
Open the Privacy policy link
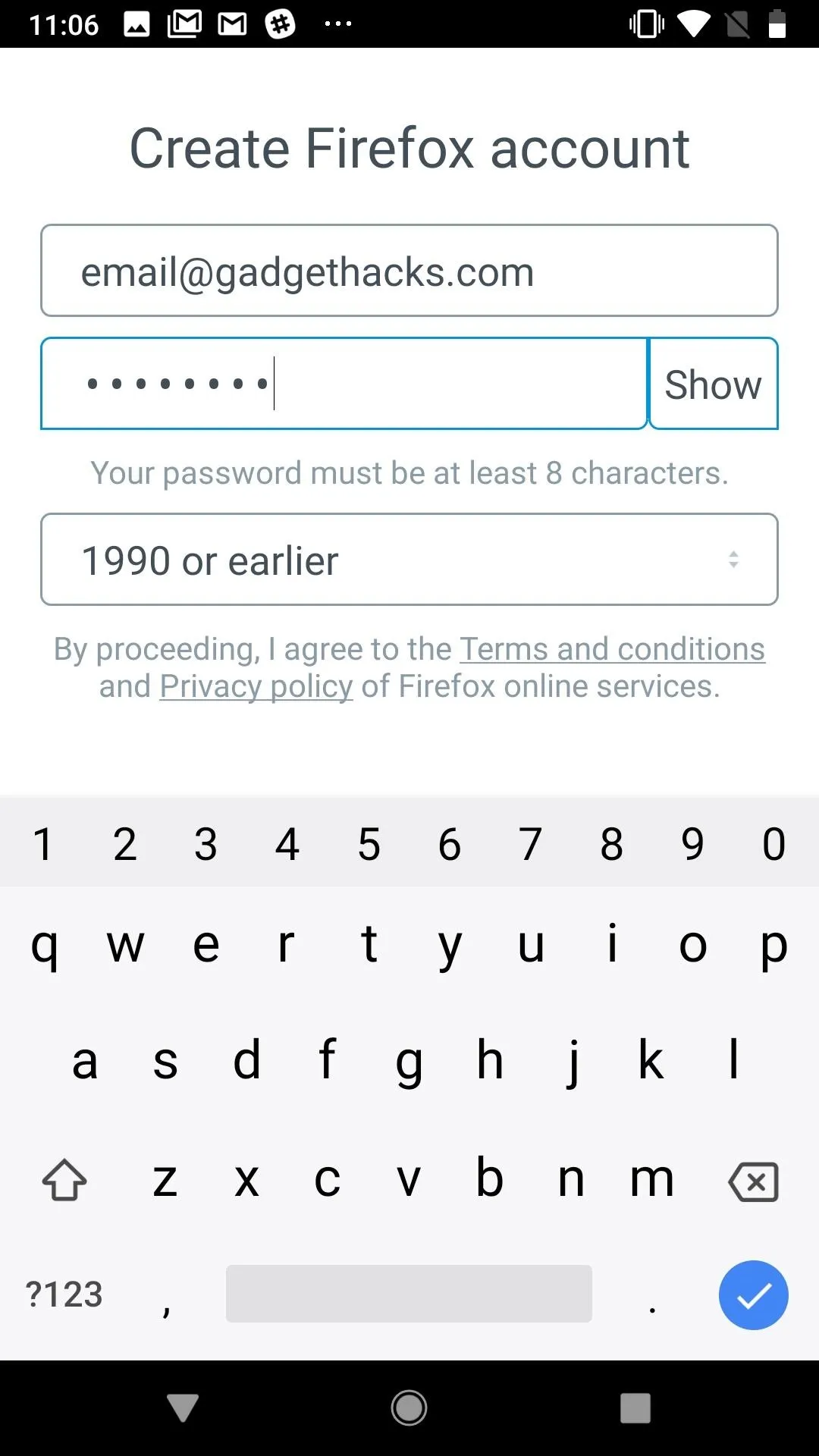pos(256,686)
